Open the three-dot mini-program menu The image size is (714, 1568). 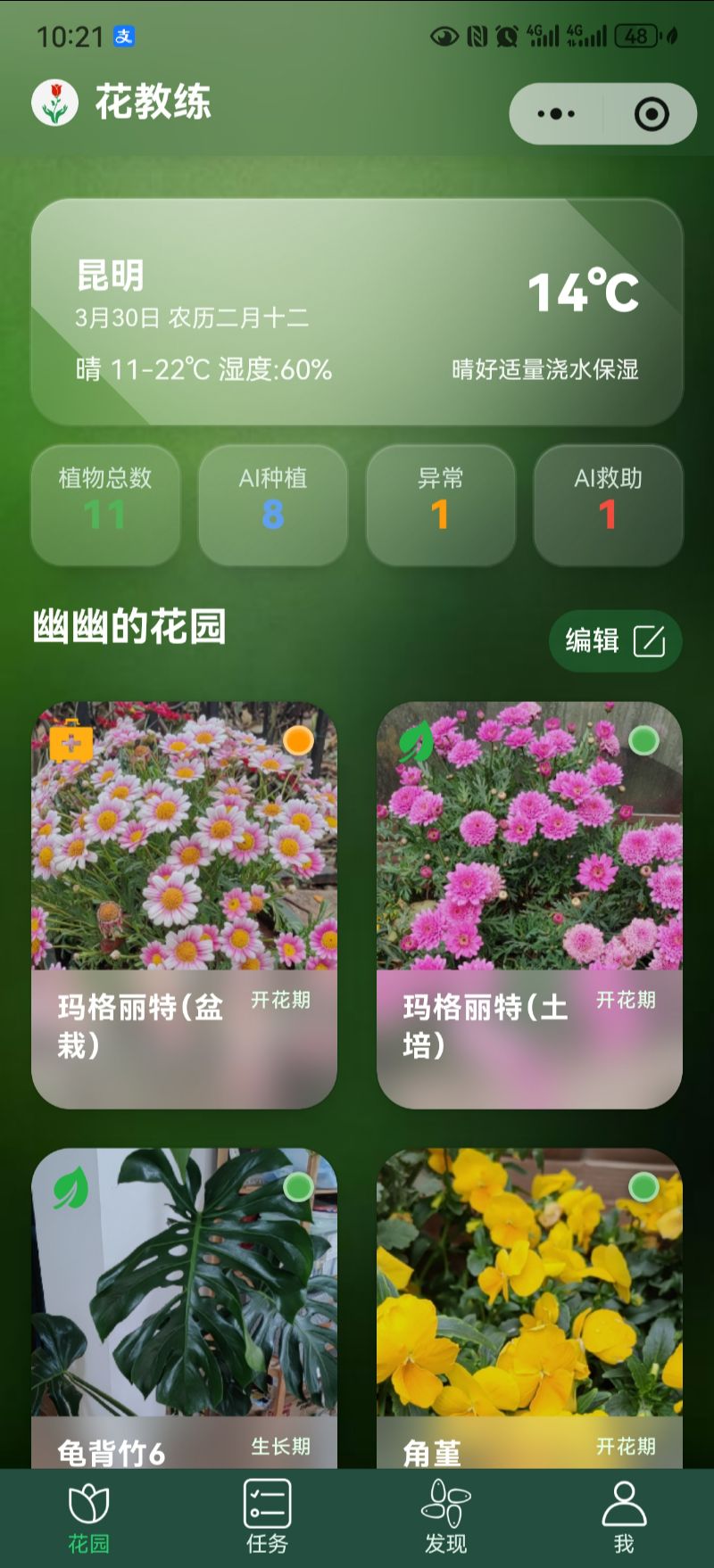point(555,112)
